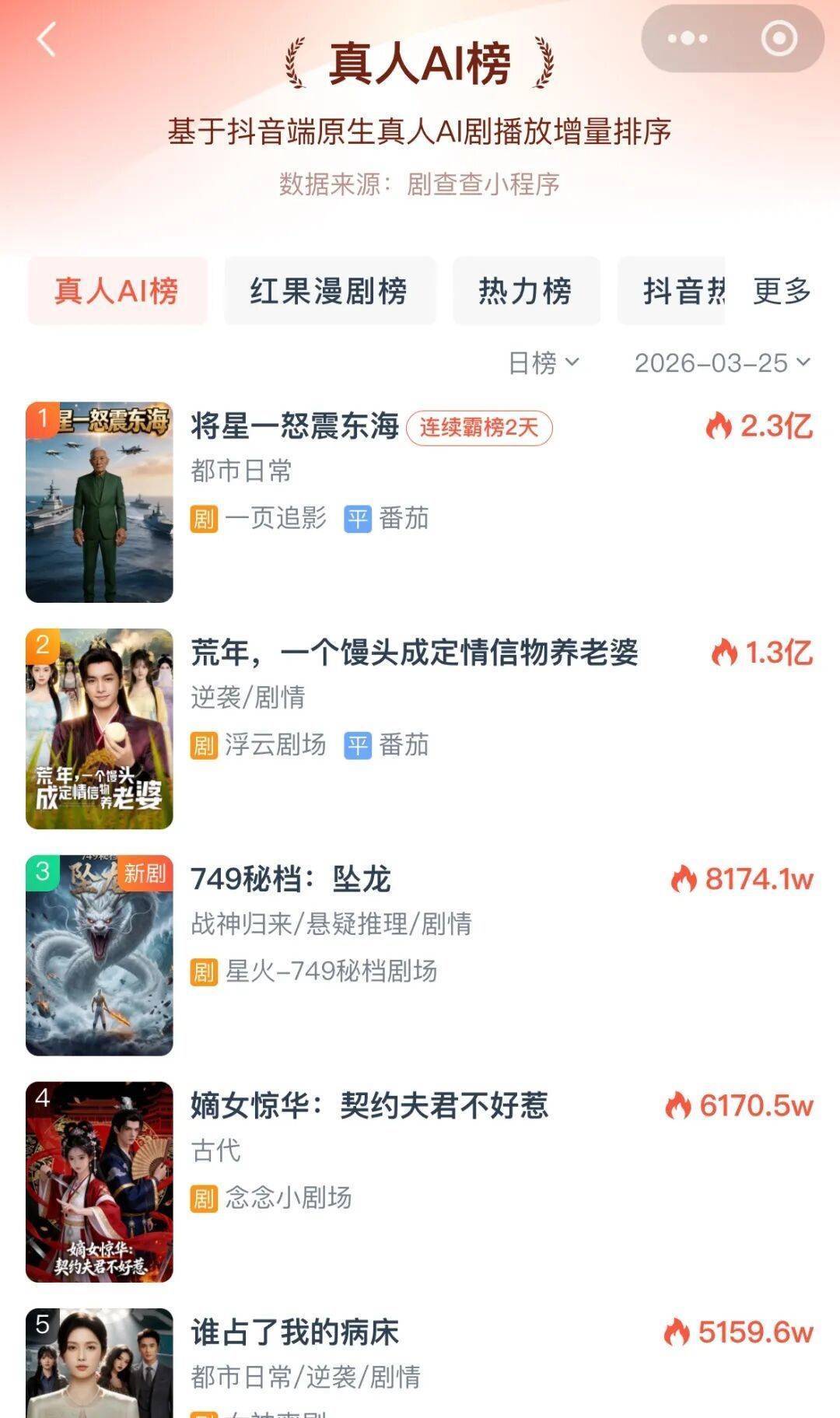Image resolution: width=840 pixels, height=1418 pixels.
Task: View 荒年，一个馒头成定情信物养老婆 details
Action: 414,653
